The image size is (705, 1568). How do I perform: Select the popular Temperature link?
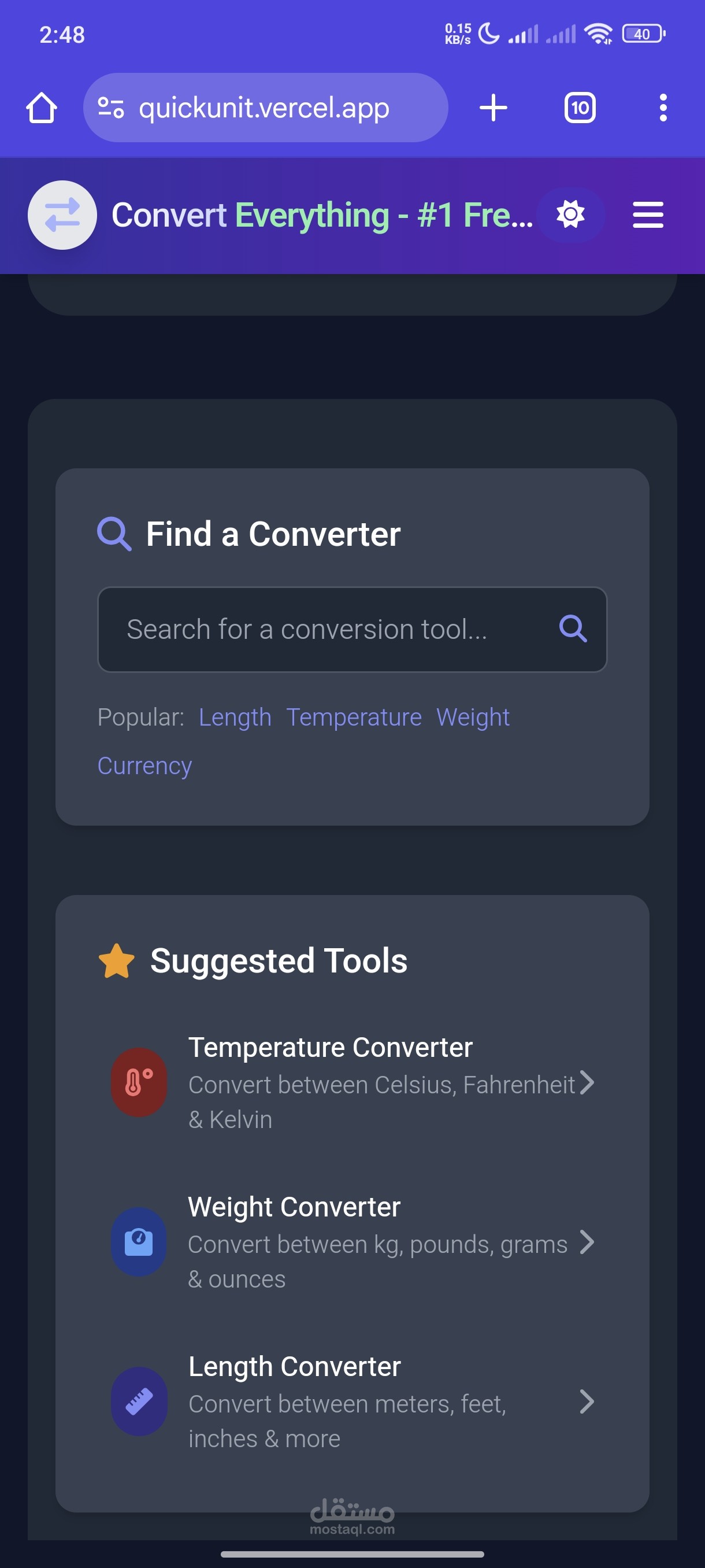click(x=354, y=717)
